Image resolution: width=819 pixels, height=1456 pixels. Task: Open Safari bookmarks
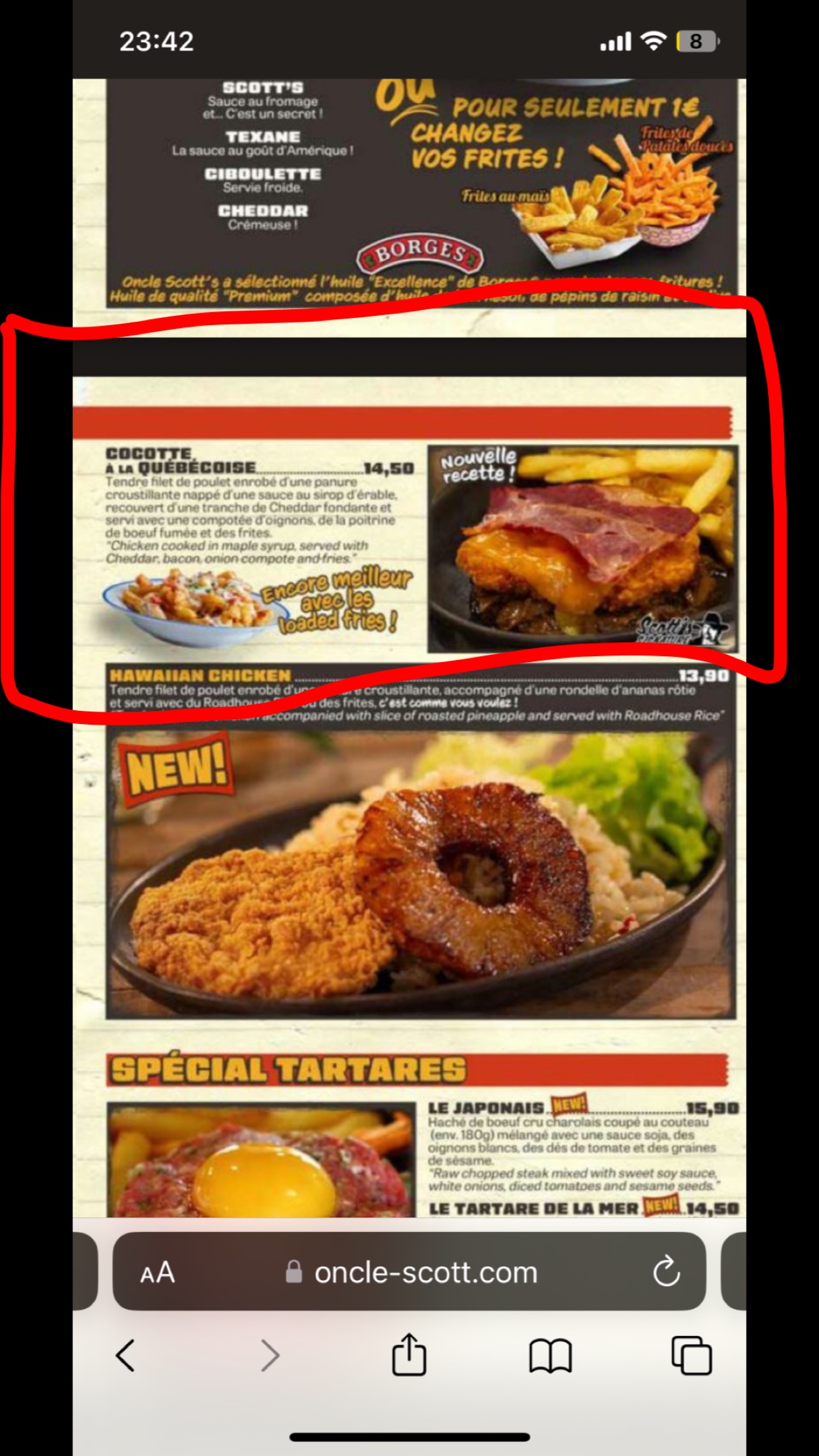pos(551,1356)
